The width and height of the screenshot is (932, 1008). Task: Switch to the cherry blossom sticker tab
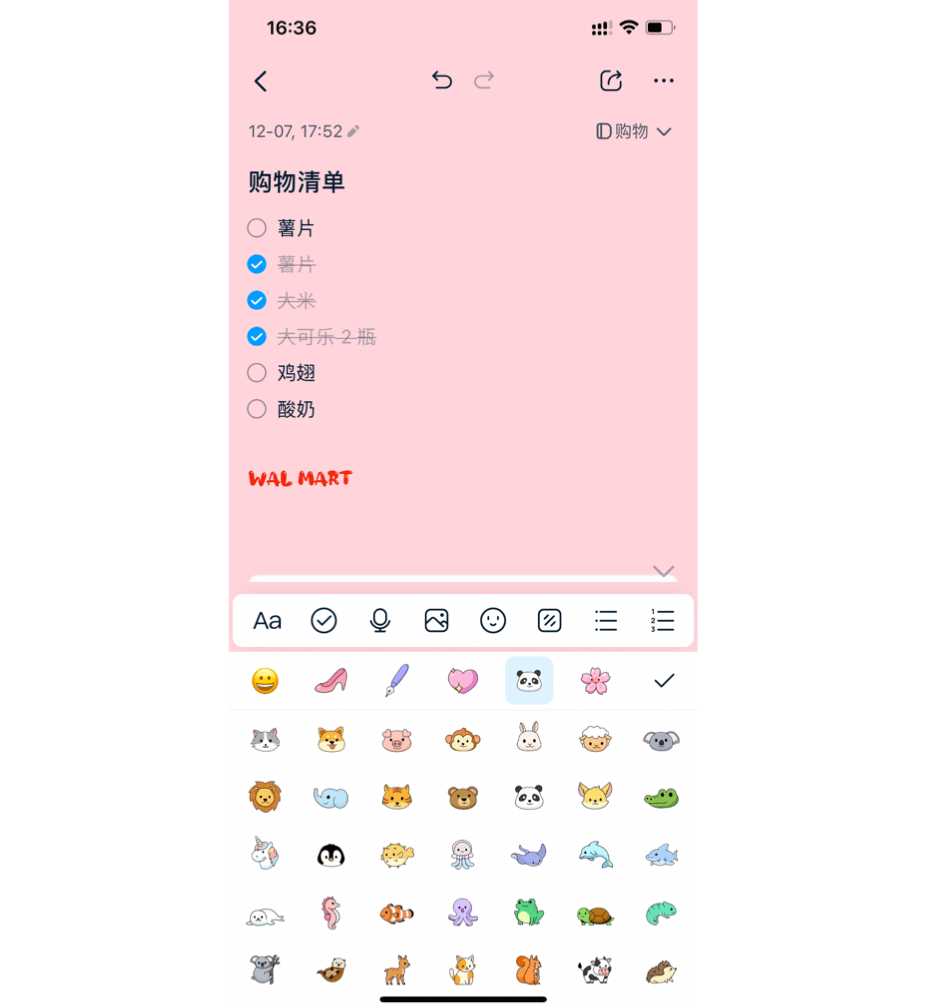595,682
